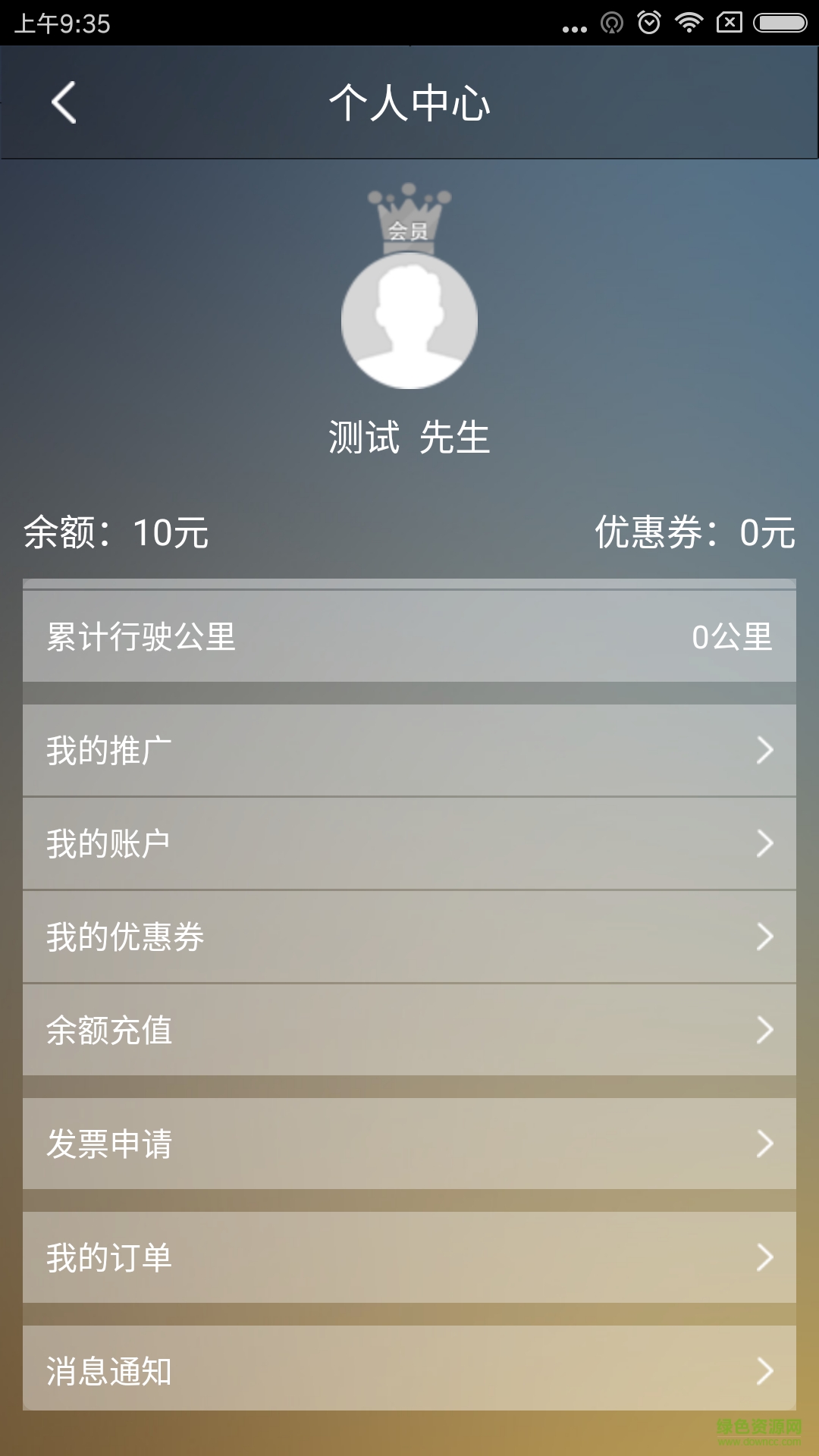Tap the alarm clock status icon

[x=648, y=21]
